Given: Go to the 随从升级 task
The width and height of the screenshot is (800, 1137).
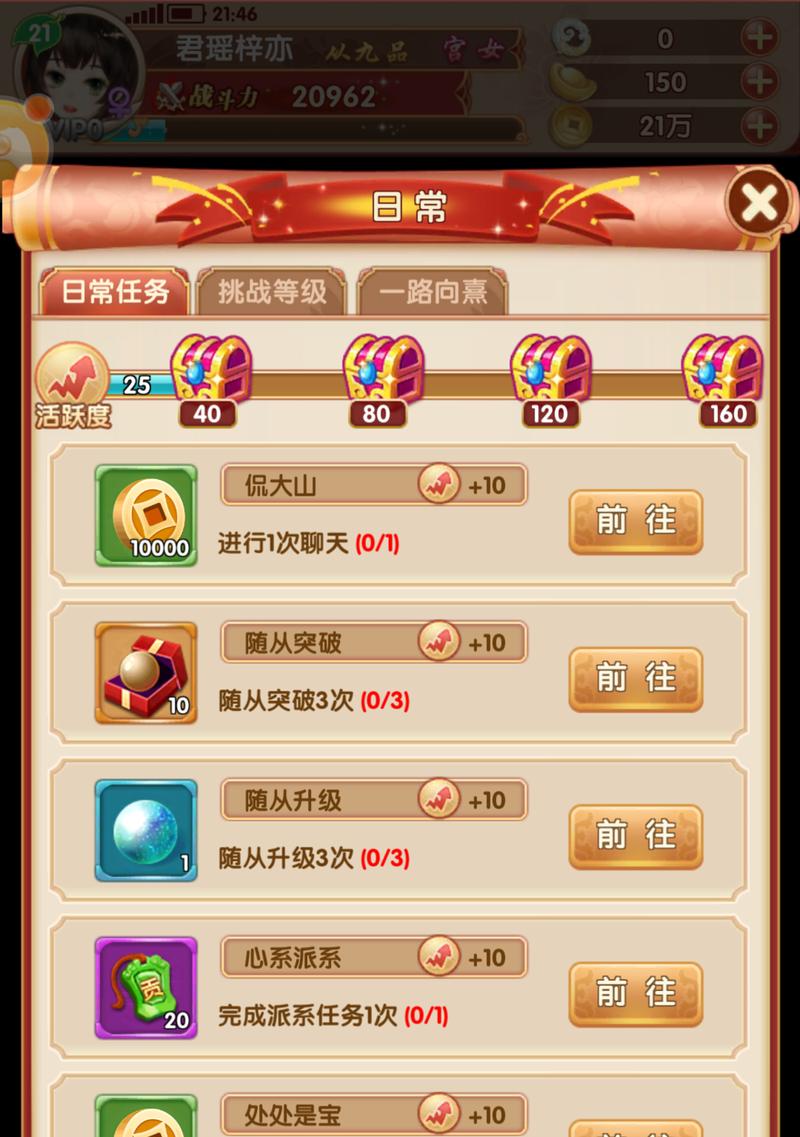Looking at the screenshot, I should tap(635, 836).
